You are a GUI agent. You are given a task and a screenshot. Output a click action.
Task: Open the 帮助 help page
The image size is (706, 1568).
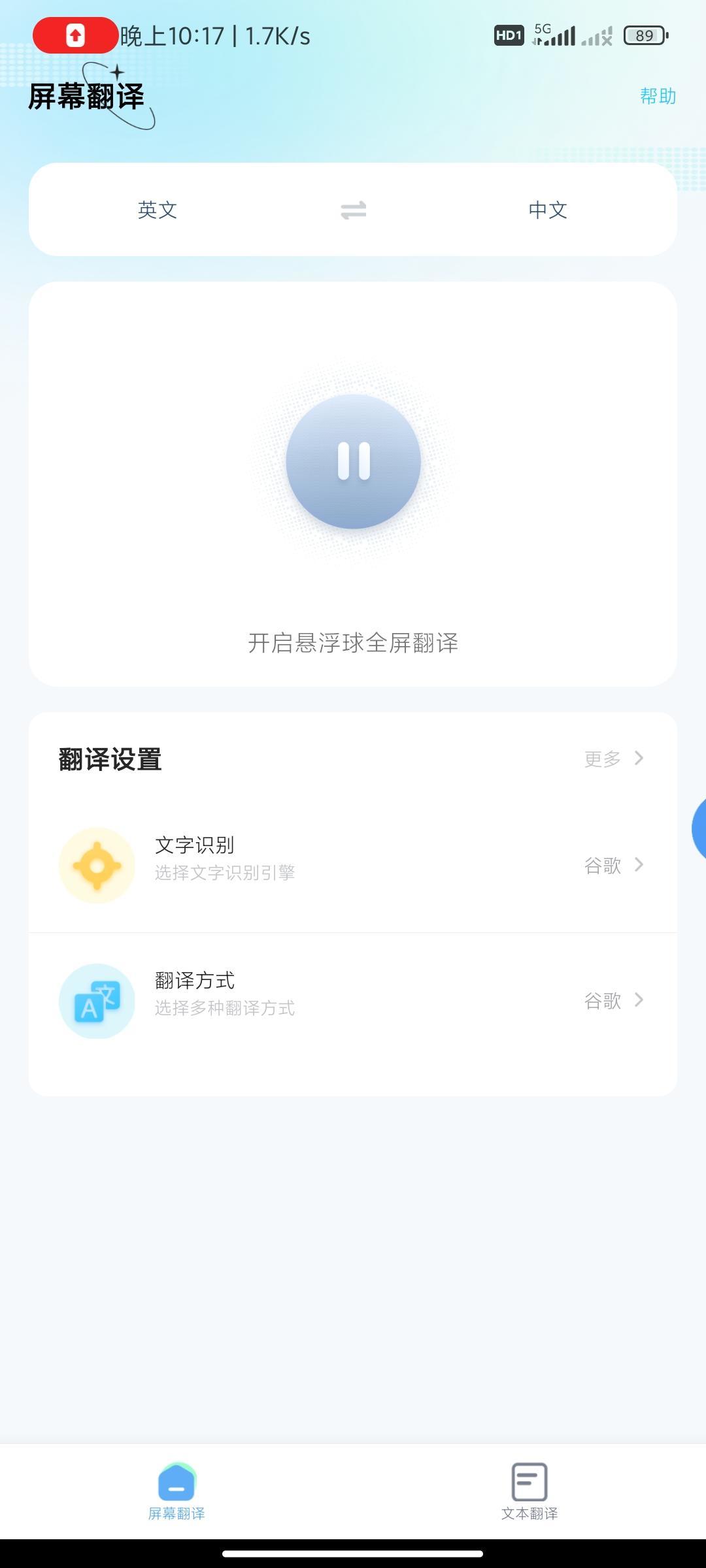coord(658,96)
